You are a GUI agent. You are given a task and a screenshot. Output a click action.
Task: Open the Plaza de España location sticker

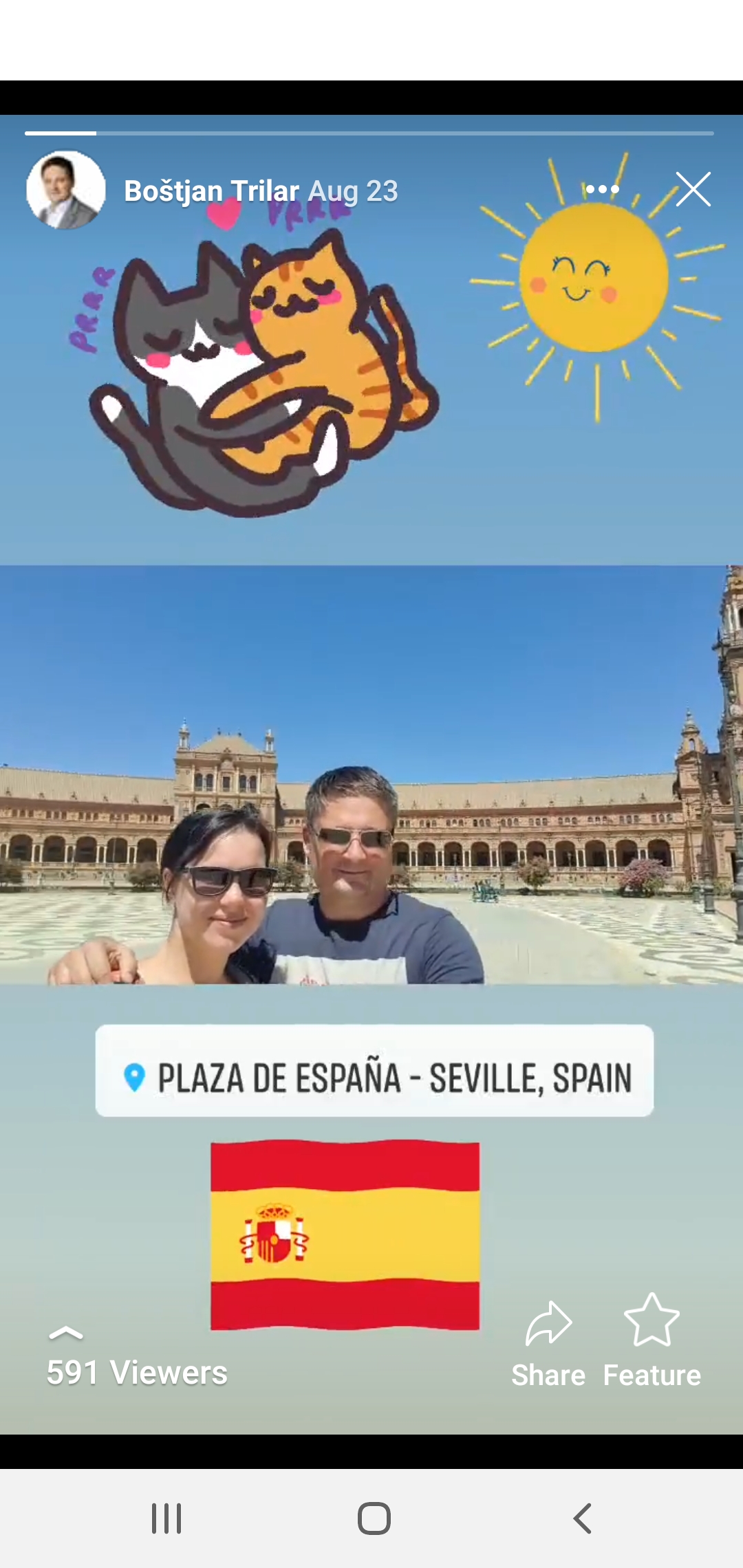(x=374, y=1071)
